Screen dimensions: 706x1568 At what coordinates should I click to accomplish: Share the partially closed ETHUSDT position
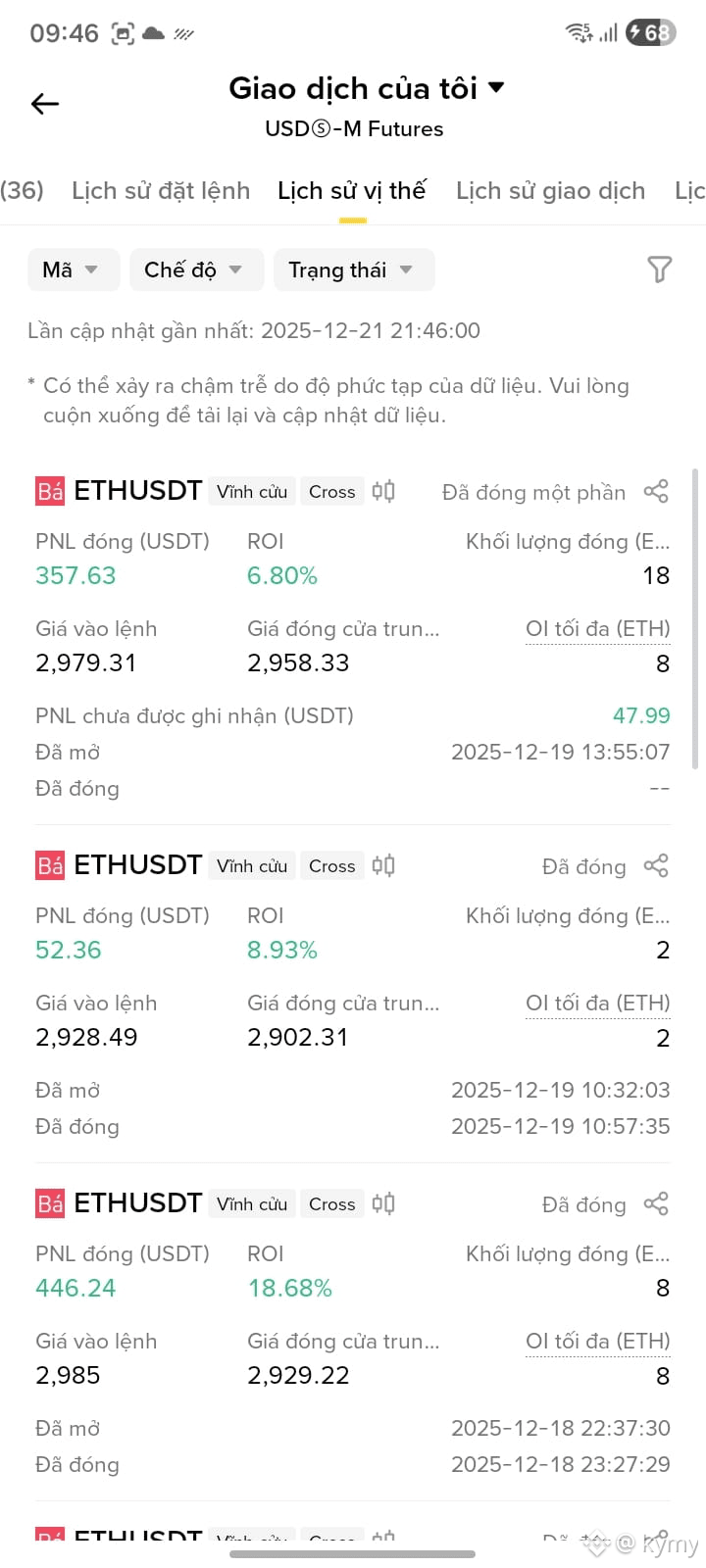tap(656, 491)
